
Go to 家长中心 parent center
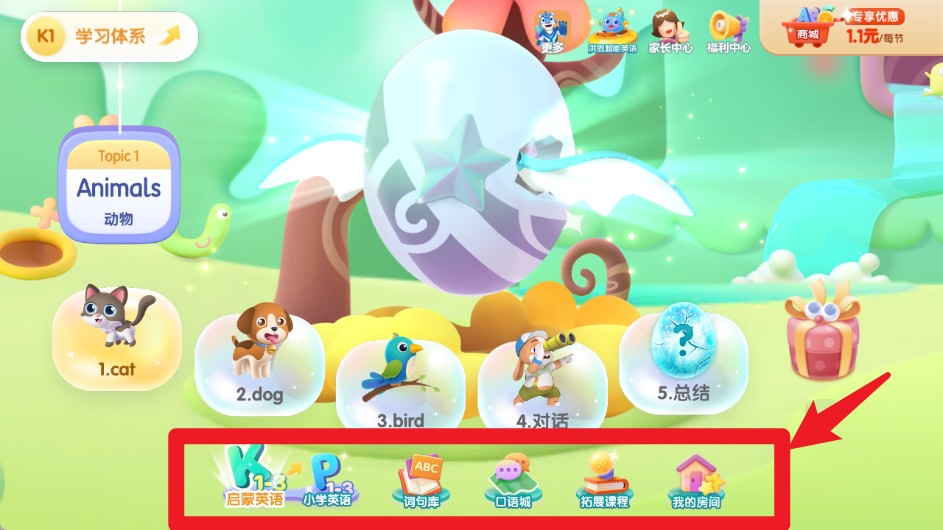[670, 31]
